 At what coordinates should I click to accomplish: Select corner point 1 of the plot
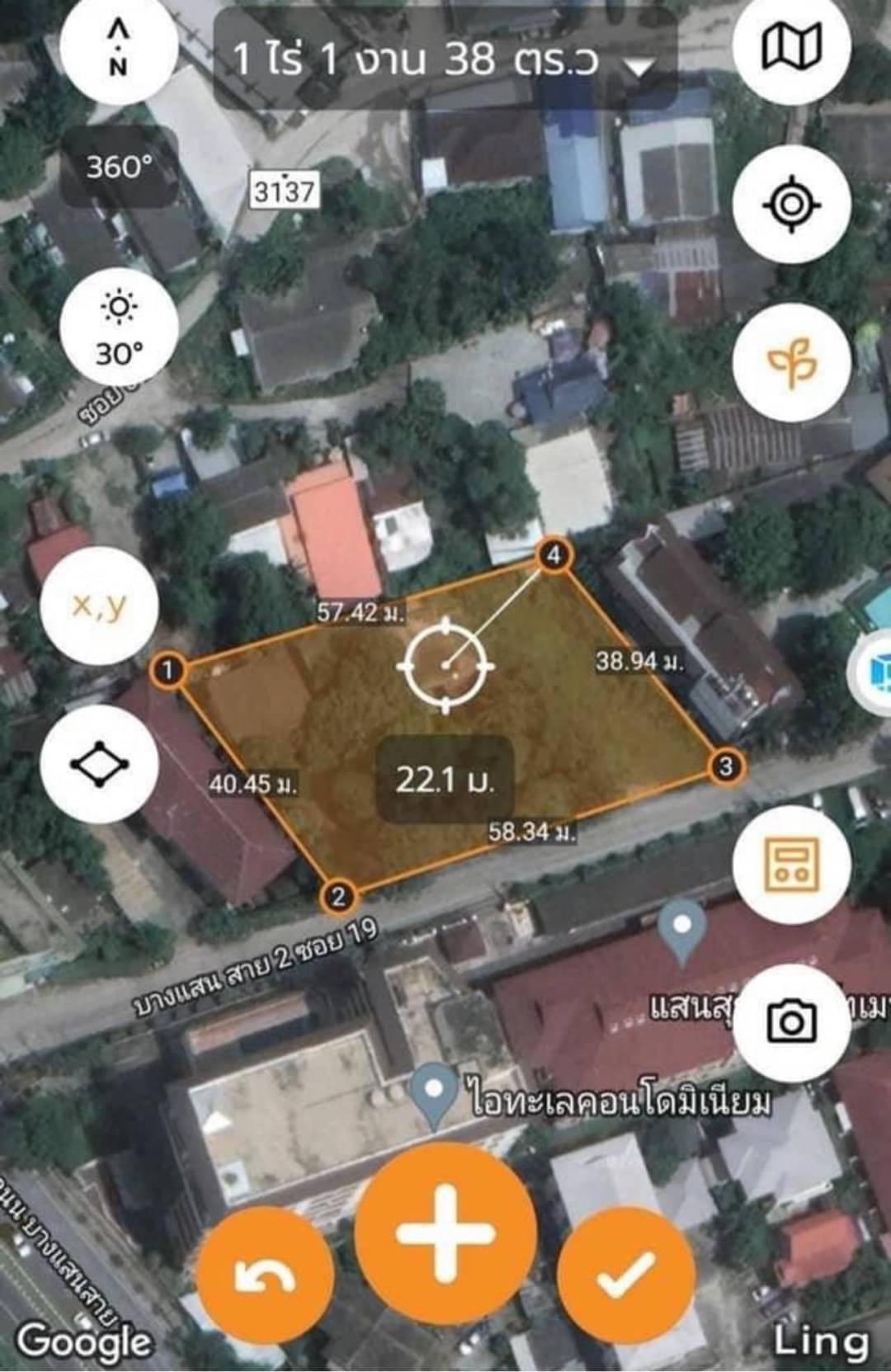pos(169,668)
